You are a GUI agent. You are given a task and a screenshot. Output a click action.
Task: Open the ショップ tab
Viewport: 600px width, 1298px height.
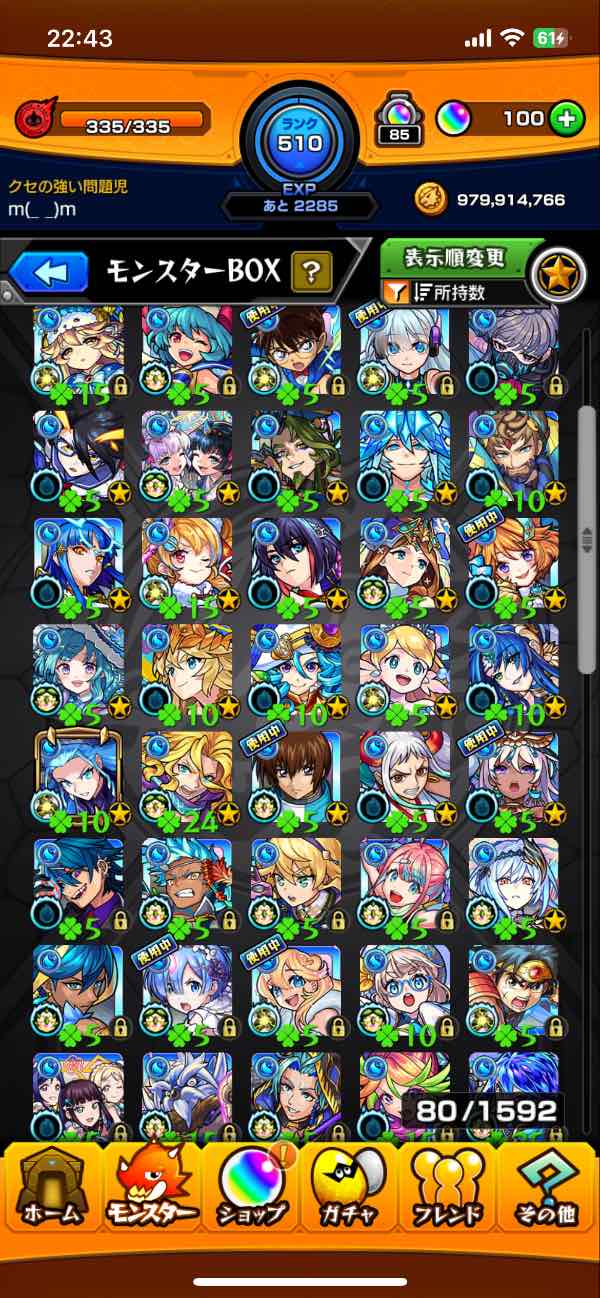[x=250, y=1188]
